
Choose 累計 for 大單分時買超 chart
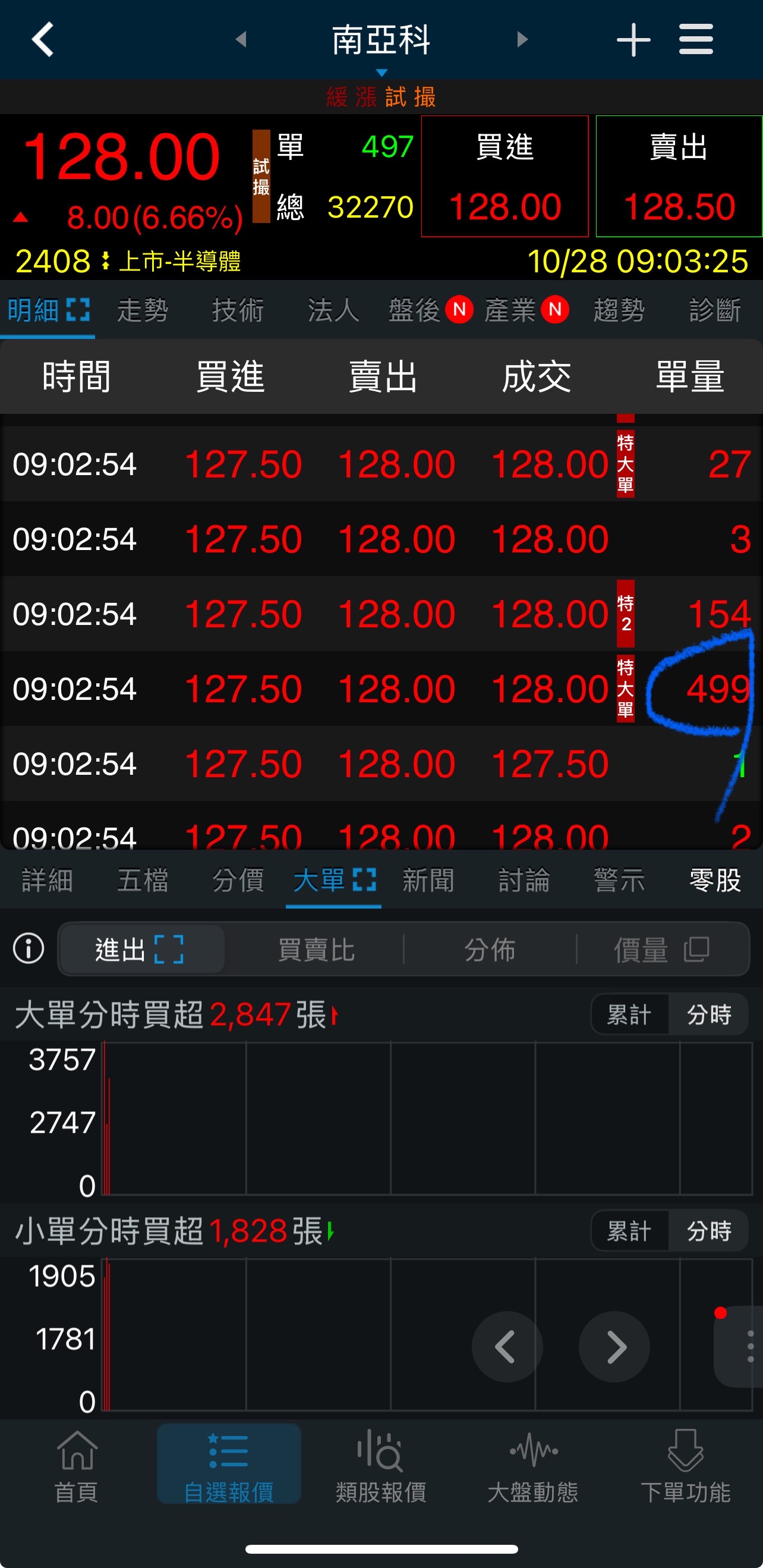tap(629, 1014)
